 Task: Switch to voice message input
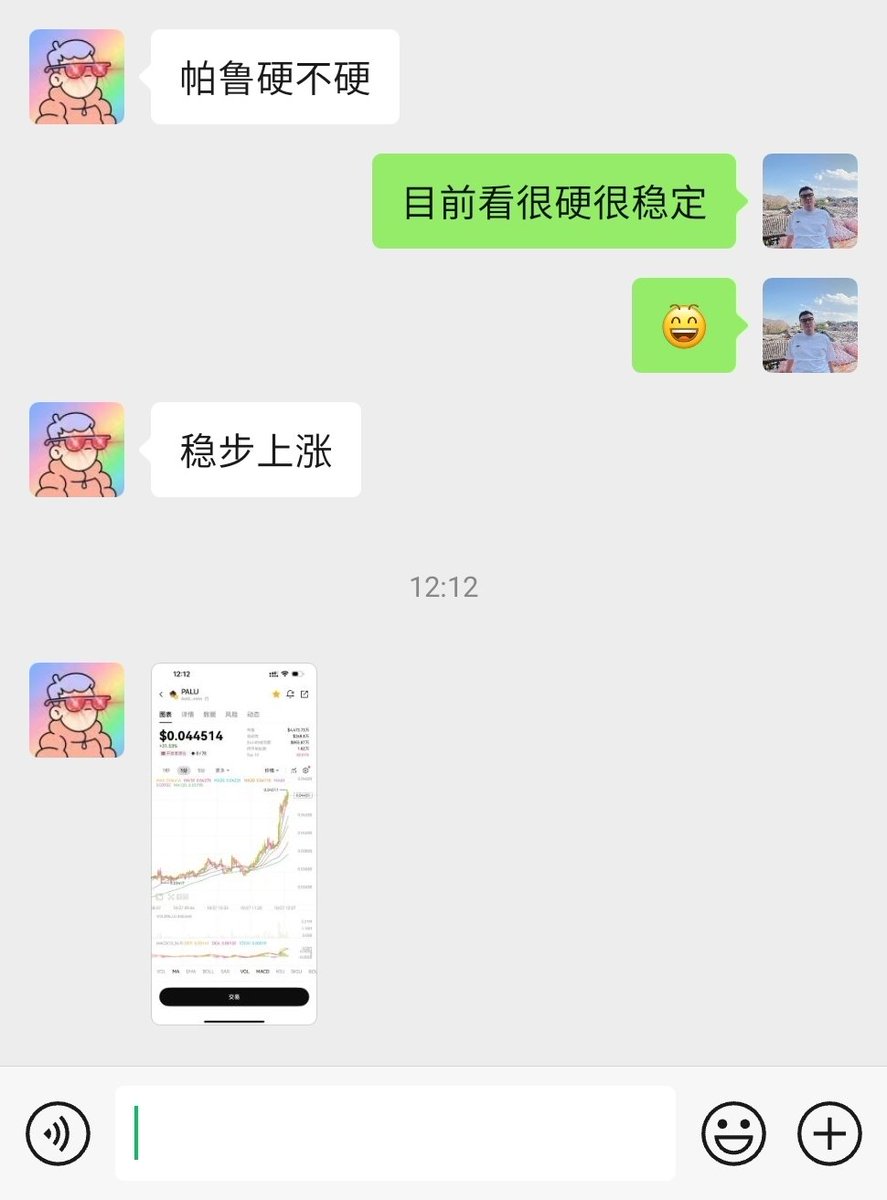tap(58, 1133)
